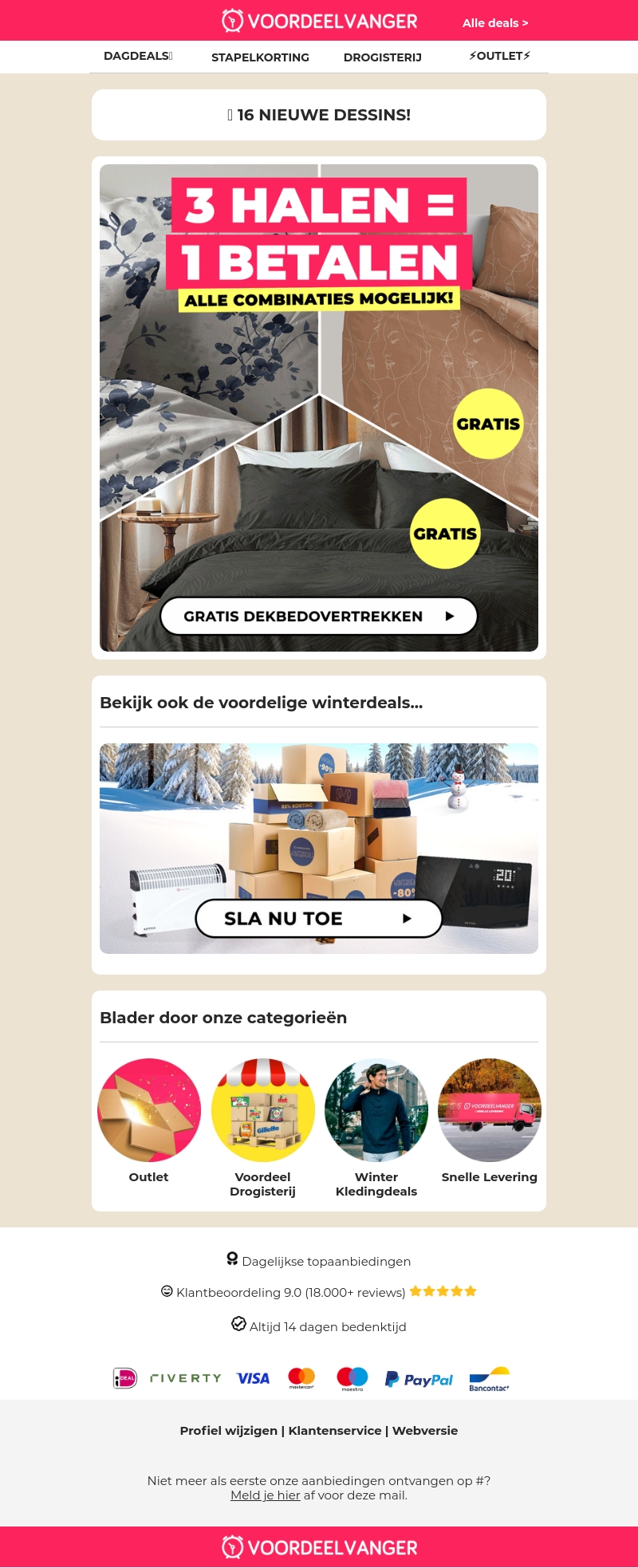Open the Webversie of this mail
Image resolution: width=638 pixels, height=1568 pixels.
point(425,1431)
